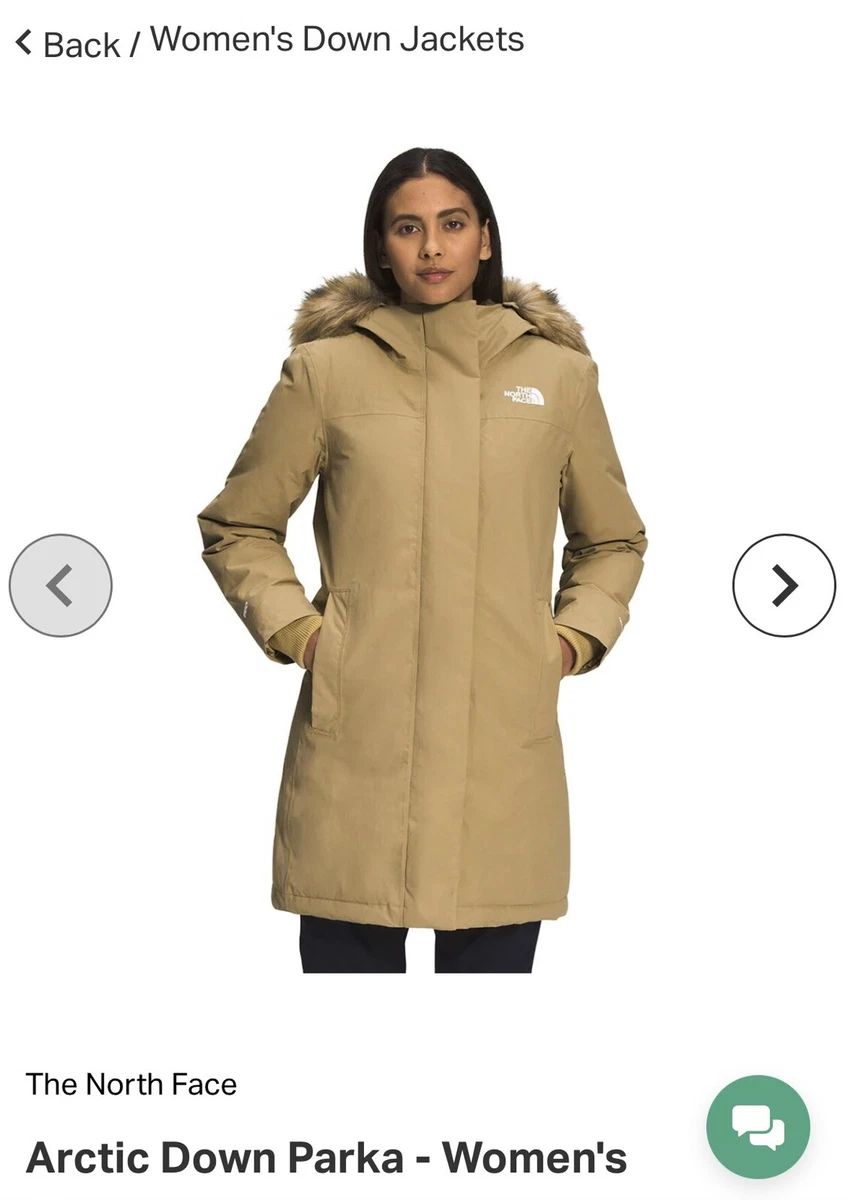Go back to the previous page

(68, 44)
